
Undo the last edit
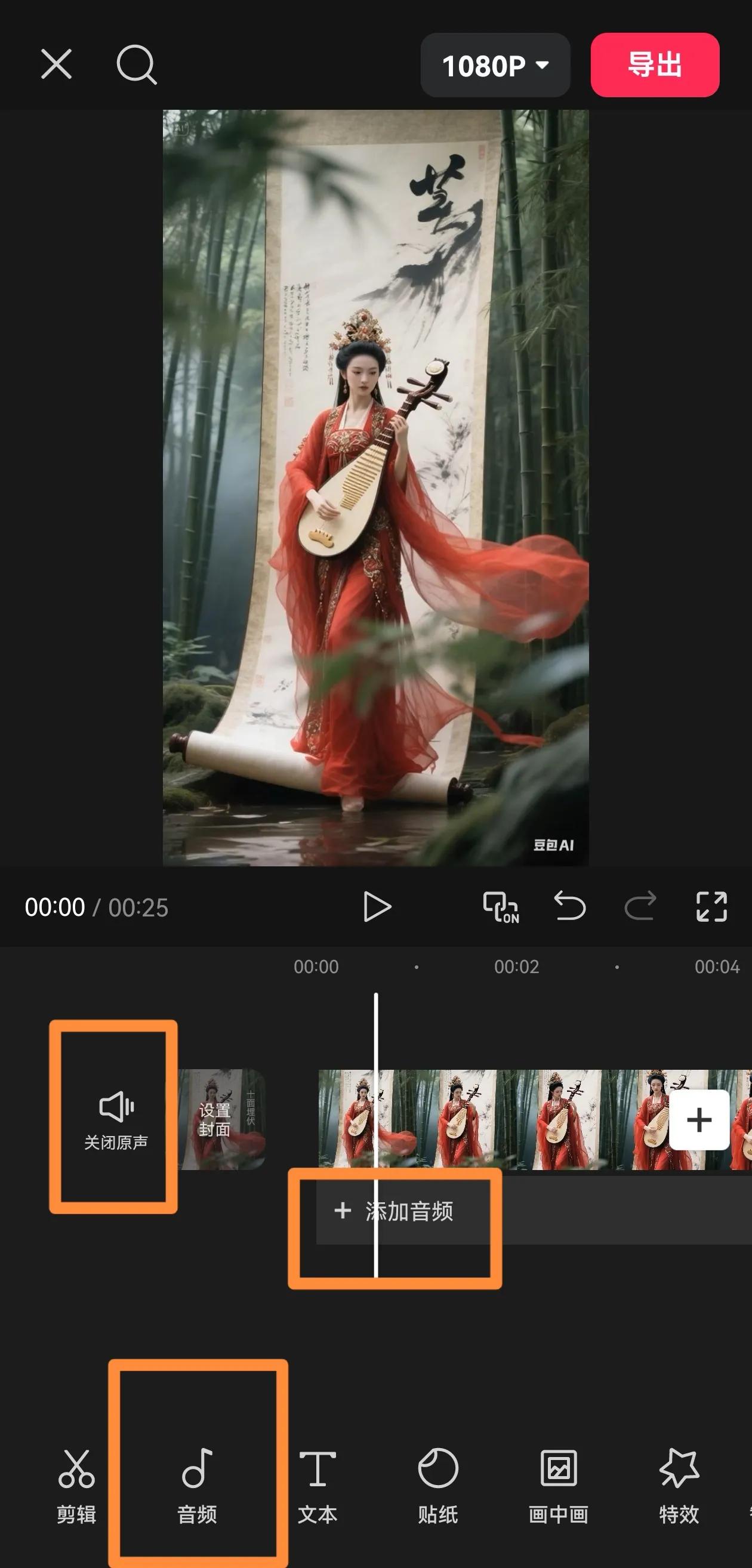point(570,906)
